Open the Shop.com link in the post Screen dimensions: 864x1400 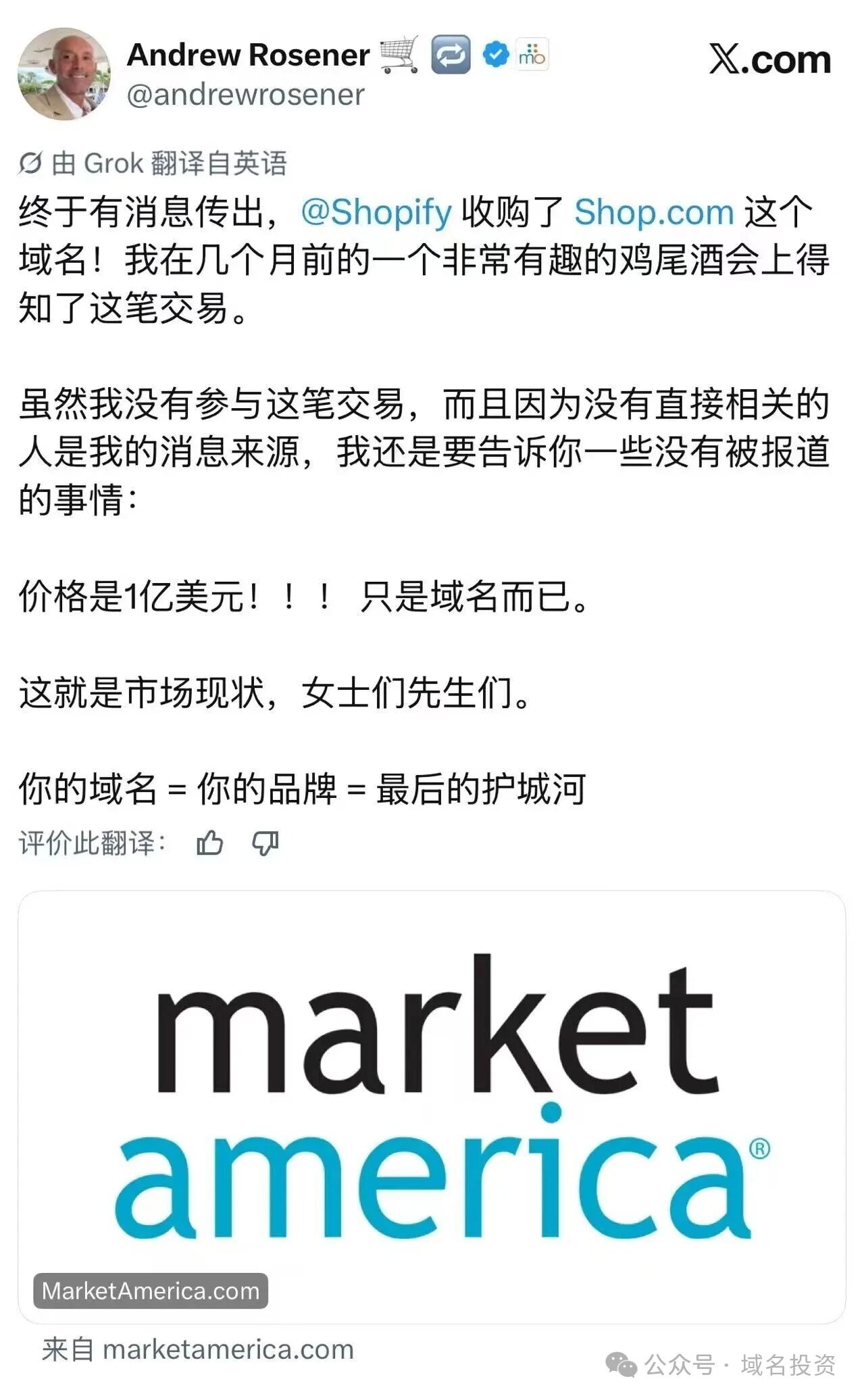pos(654,212)
